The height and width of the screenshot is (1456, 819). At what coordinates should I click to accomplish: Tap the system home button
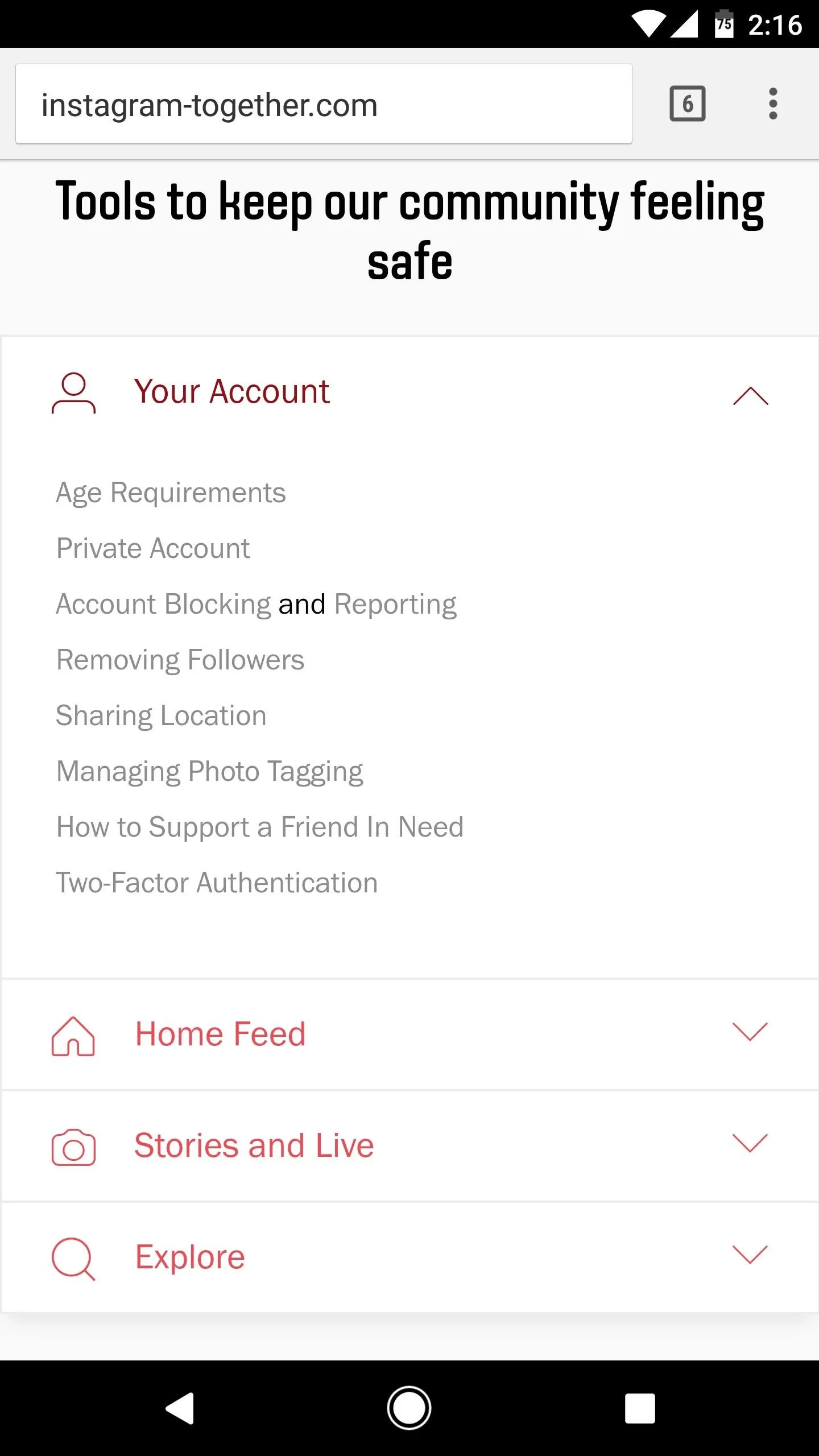pos(409,1408)
